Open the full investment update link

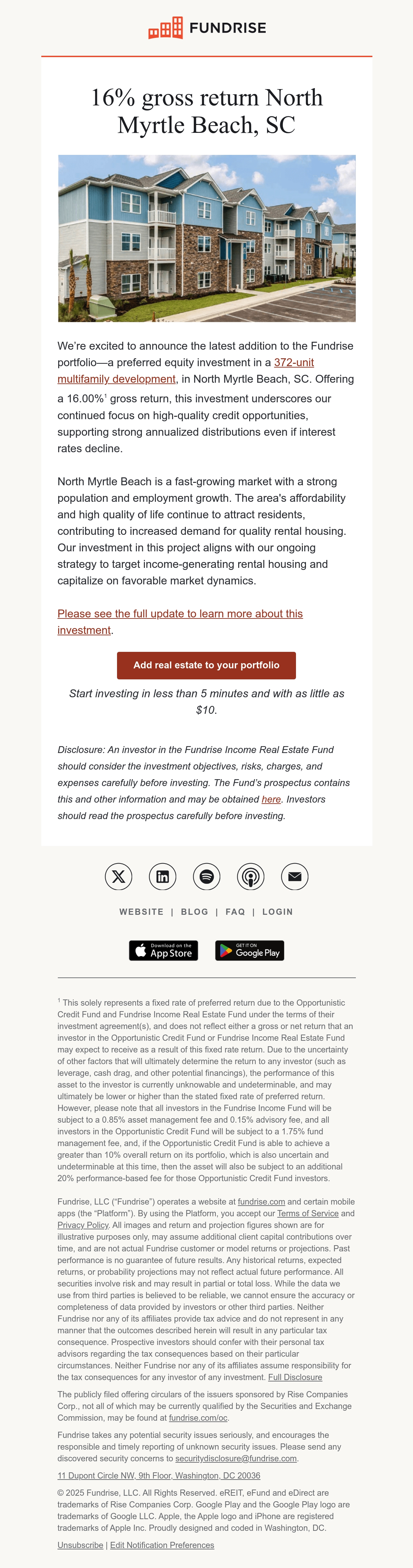click(x=180, y=622)
